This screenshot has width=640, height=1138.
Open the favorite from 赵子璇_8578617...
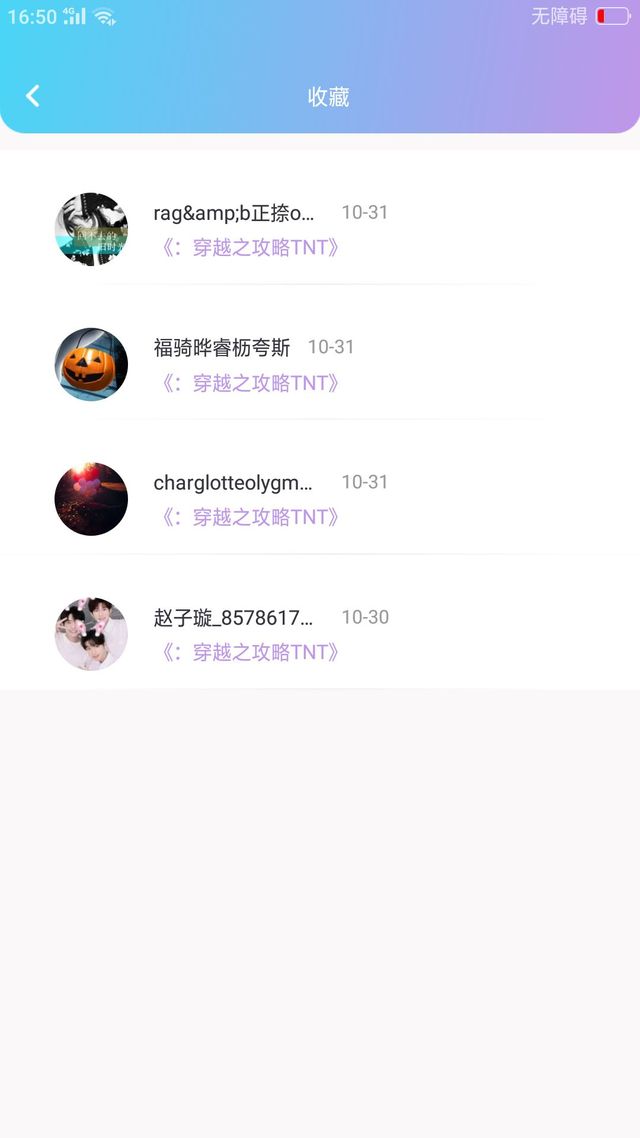click(x=320, y=634)
